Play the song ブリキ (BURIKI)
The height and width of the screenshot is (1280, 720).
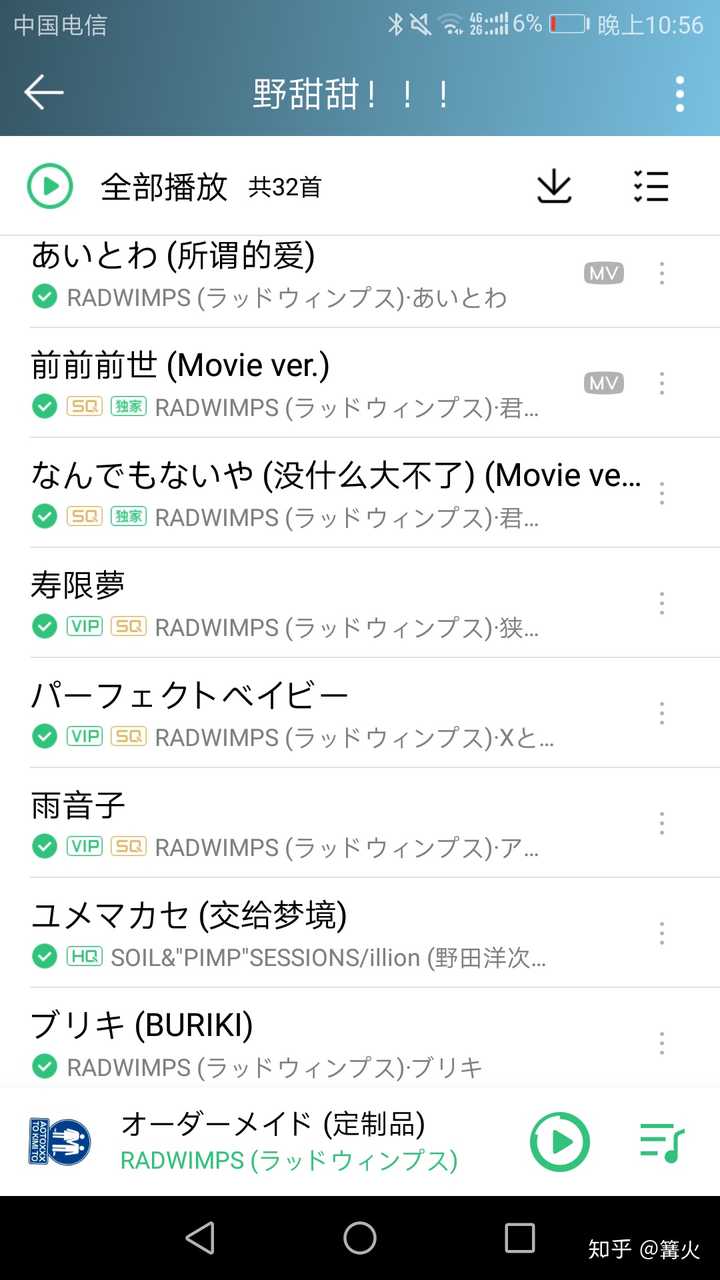(142, 1026)
